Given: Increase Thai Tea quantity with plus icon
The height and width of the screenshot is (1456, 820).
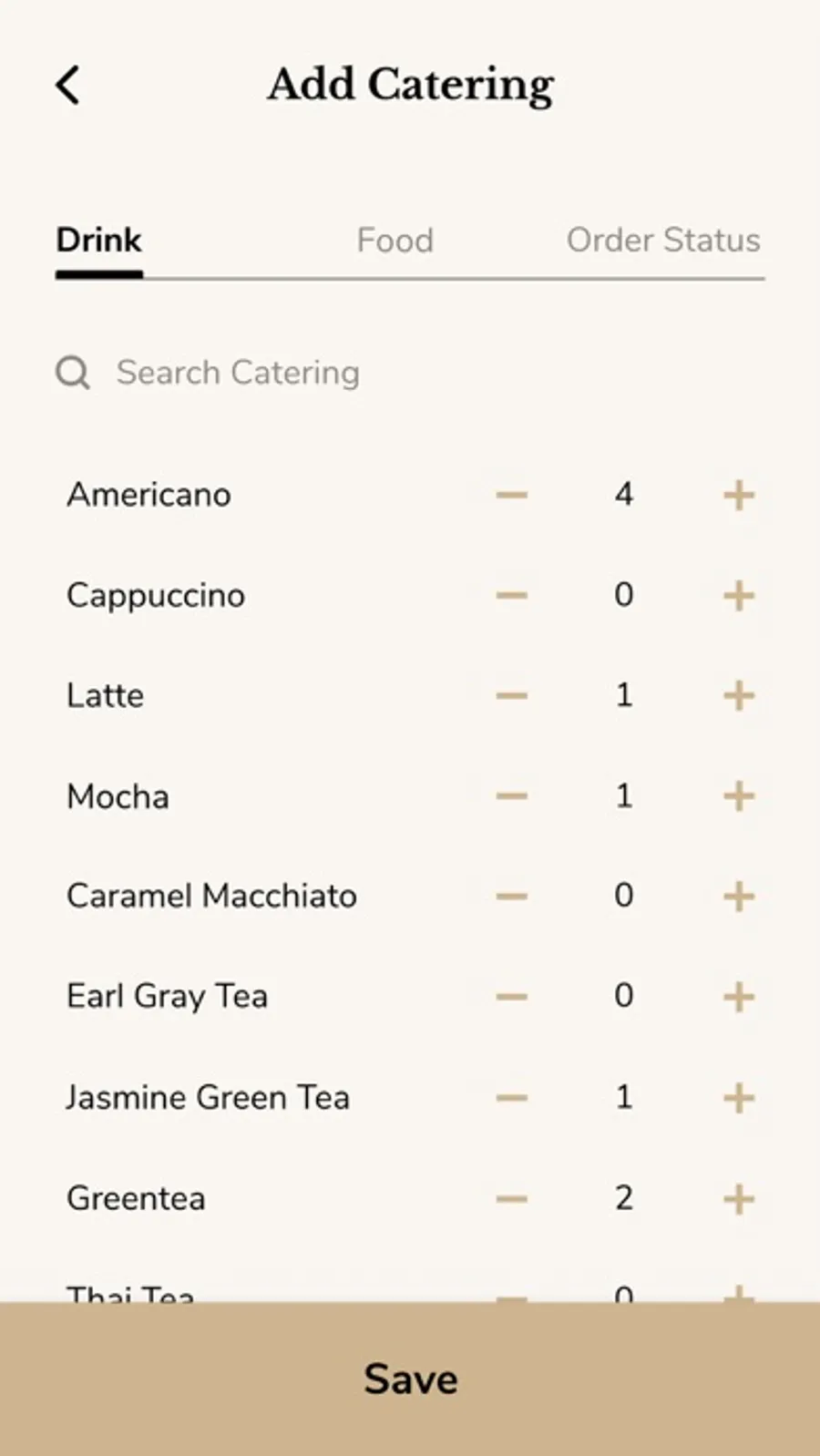Looking at the screenshot, I should pos(738,1294).
